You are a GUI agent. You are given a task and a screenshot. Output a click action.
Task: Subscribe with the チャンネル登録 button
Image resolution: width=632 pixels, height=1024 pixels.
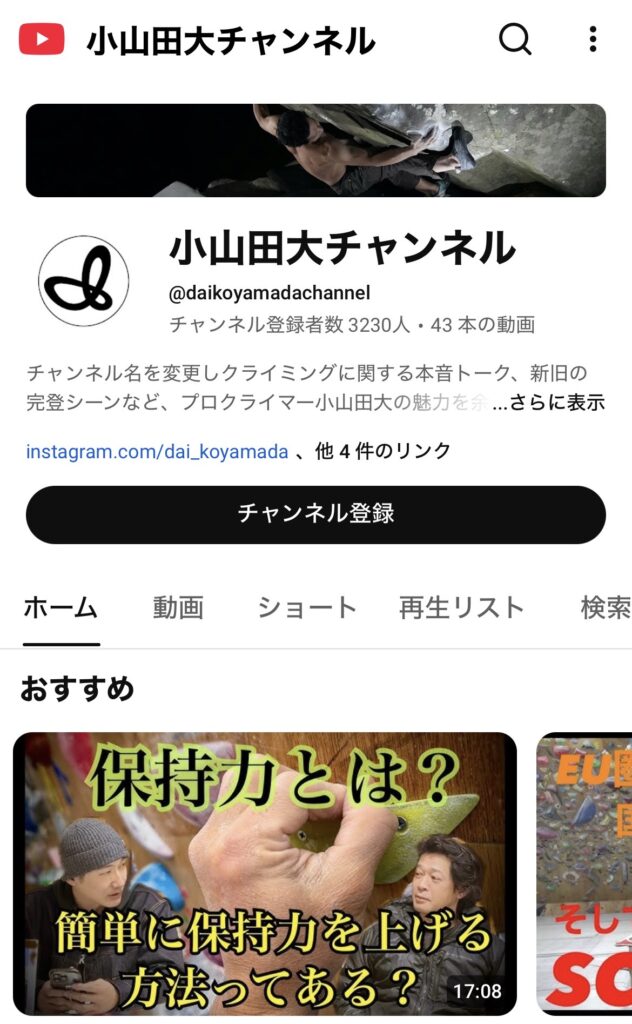tap(316, 514)
